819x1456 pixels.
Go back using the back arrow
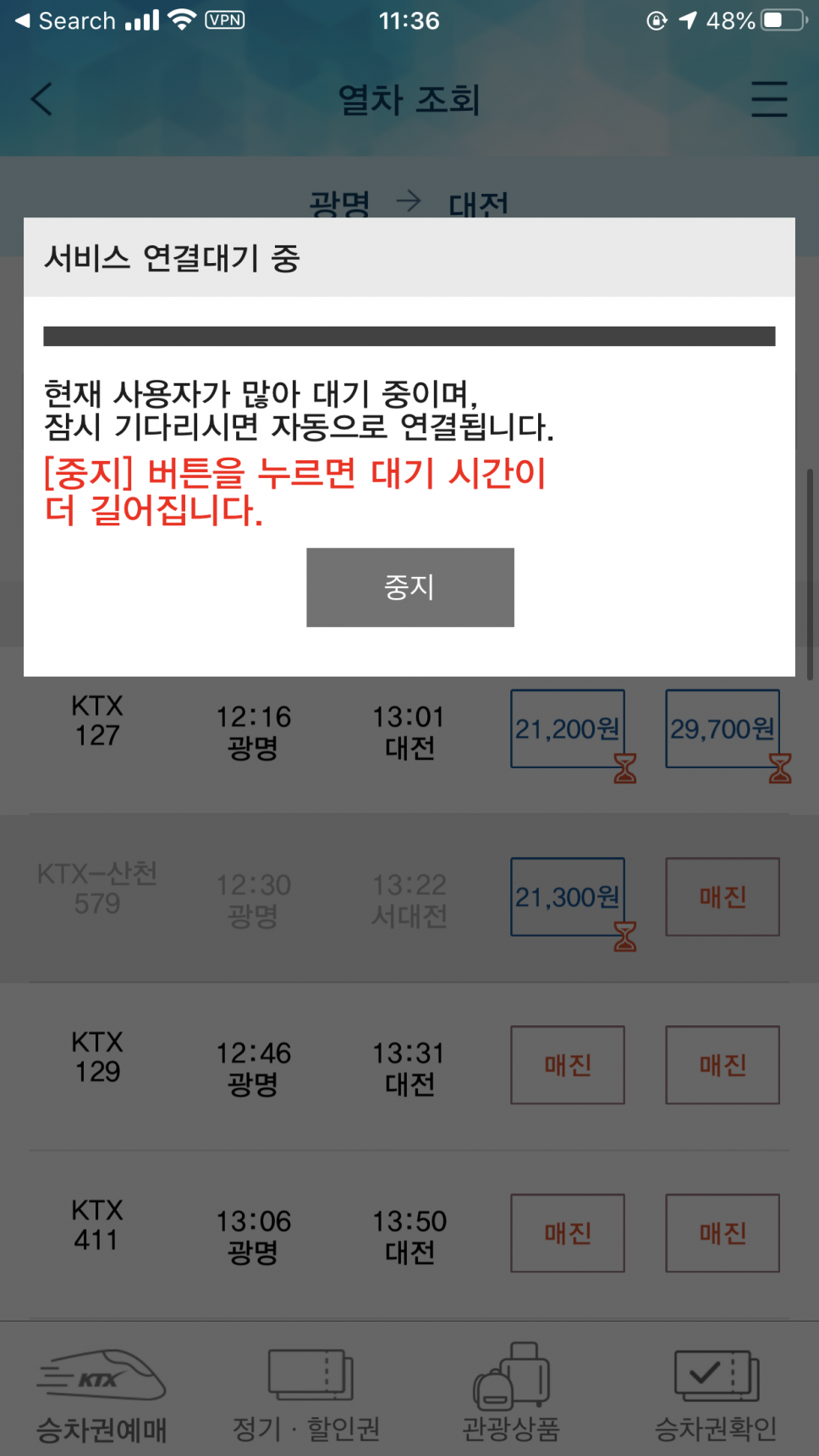[x=41, y=99]
